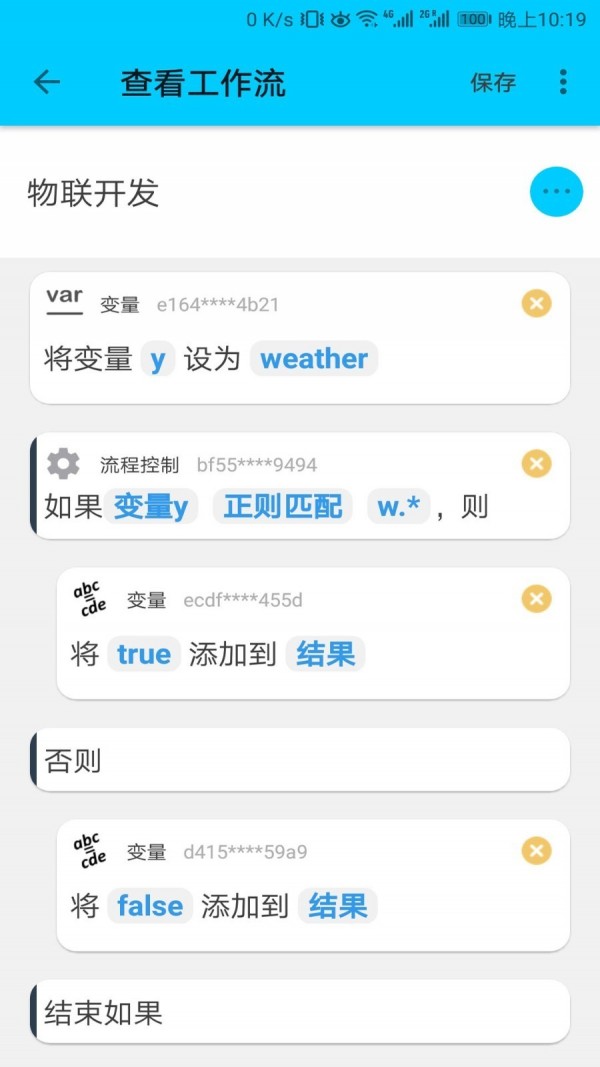The image size is (600, 1067).
Task: Edit the true value chip
Action: point(144,655)
